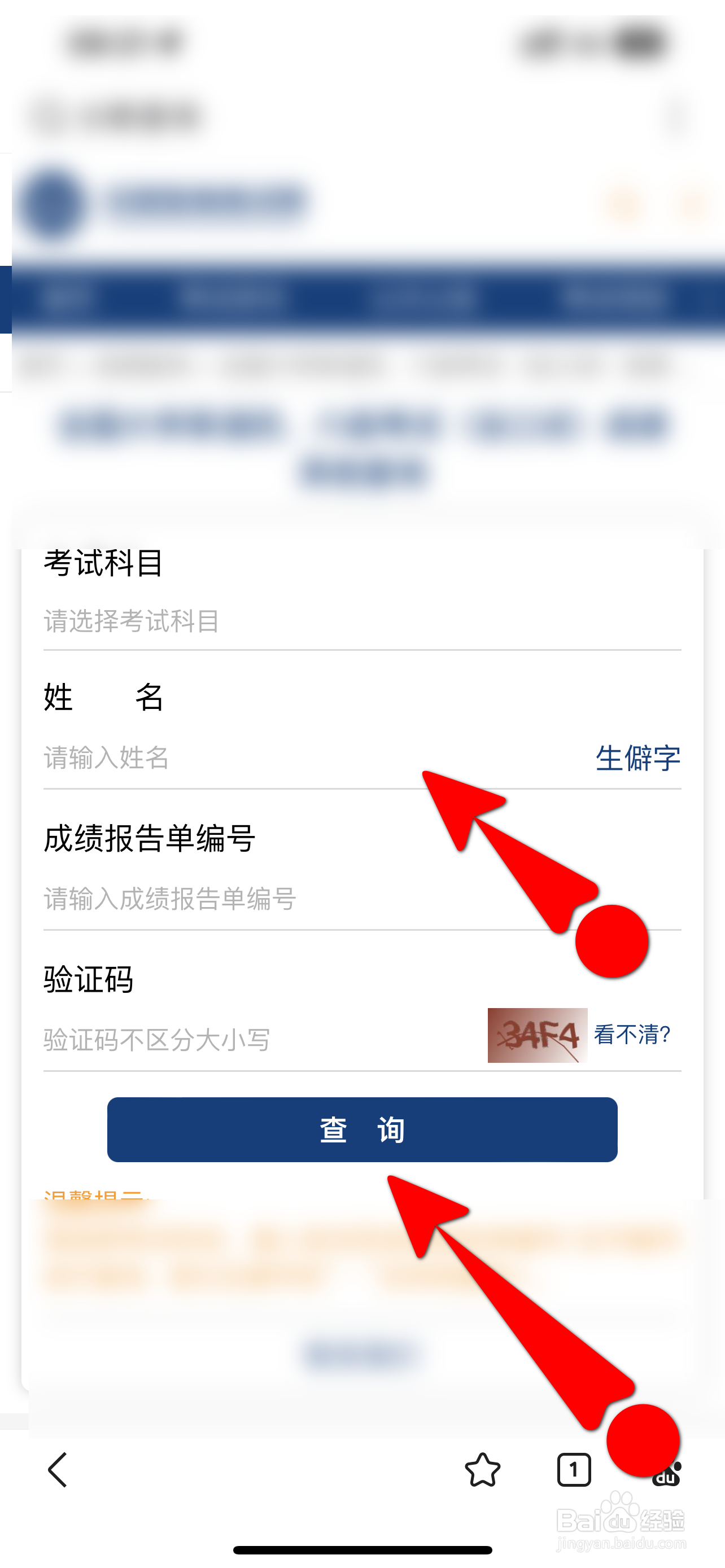The height and width of the screenshot is (1568, 725).
Task: Tap inside the 请输入姓名 name field
Action: coord(182,758)
